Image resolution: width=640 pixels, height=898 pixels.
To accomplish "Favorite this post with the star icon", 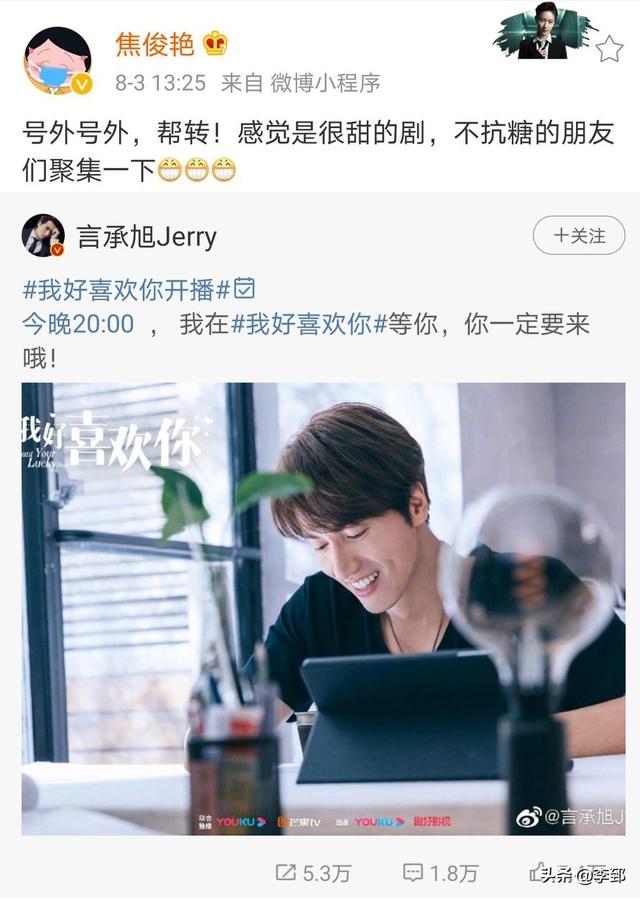I will tap(609, 47).
